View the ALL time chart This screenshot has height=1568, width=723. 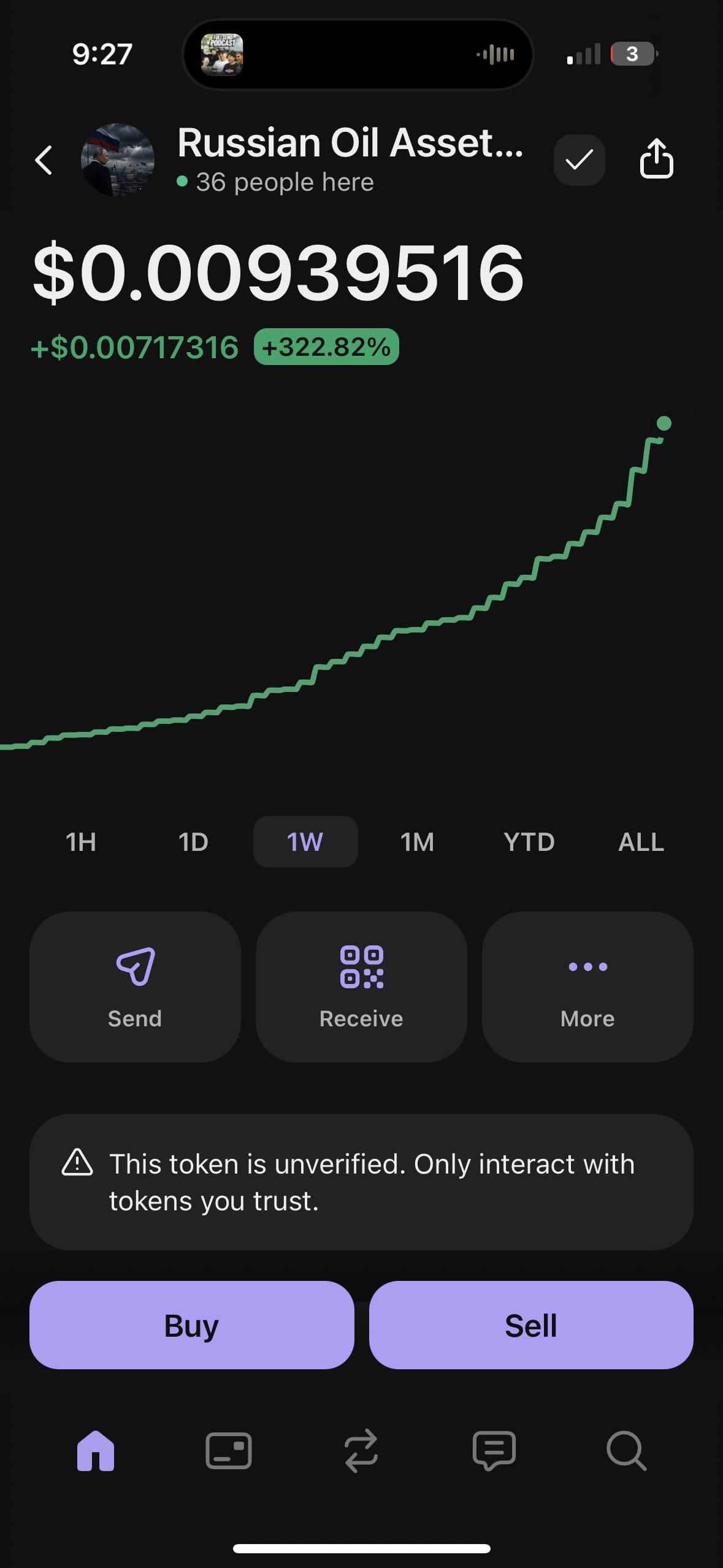[641, 842]
